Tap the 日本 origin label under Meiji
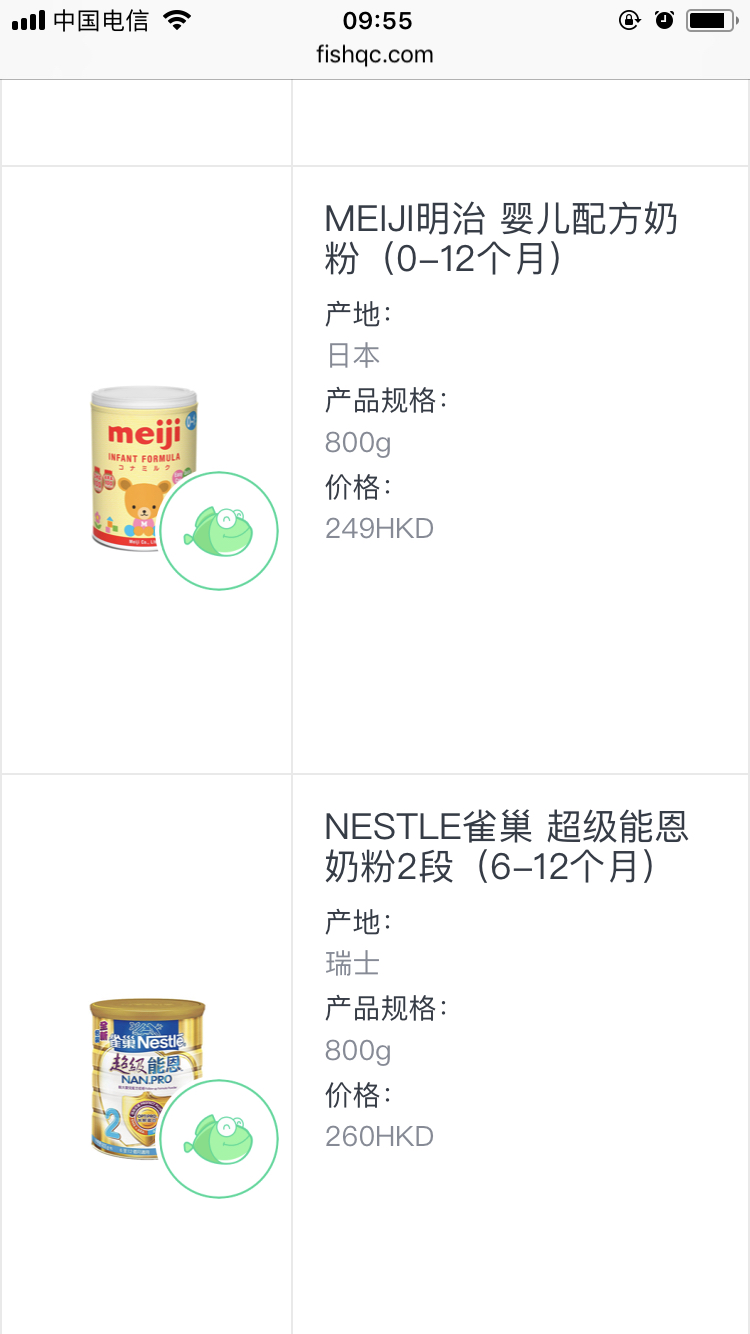750x1334 pixels. 351,354
